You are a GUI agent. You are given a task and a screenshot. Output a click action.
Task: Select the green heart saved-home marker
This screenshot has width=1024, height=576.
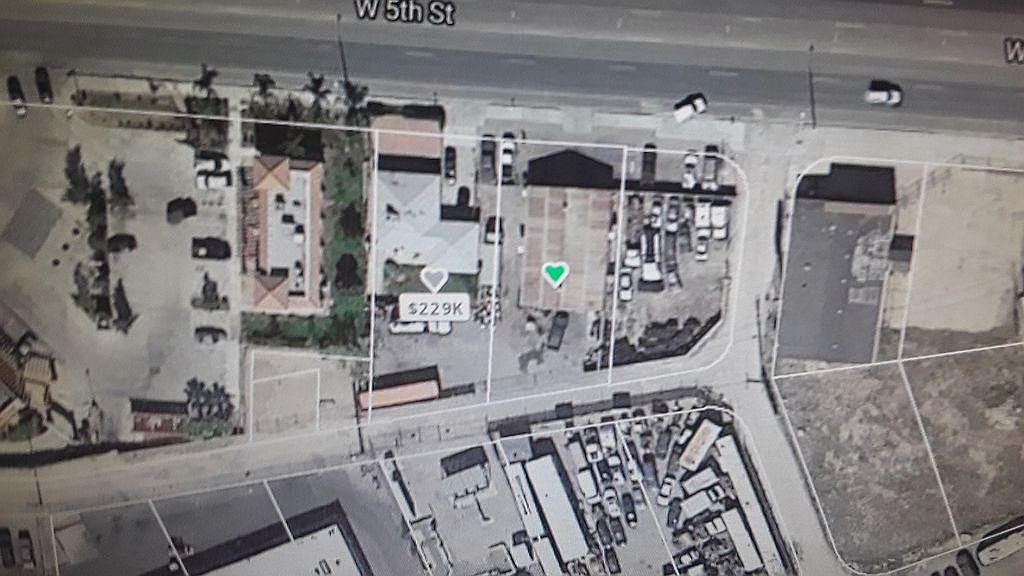coord(555,273)
